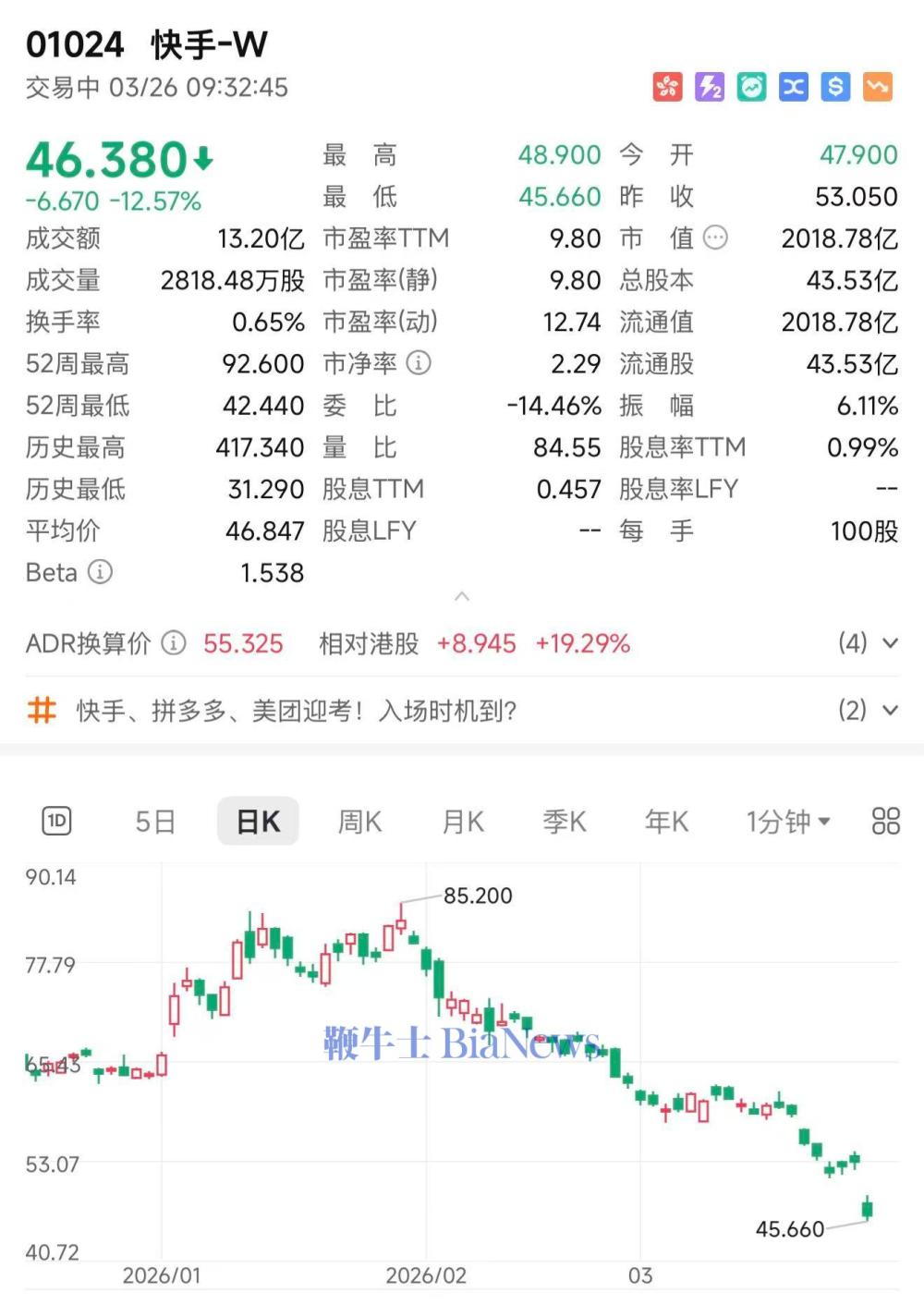This screenshot has width=924, height=1305.
Task: Select the Level 2 quotes icon
Action: (709, 87)
